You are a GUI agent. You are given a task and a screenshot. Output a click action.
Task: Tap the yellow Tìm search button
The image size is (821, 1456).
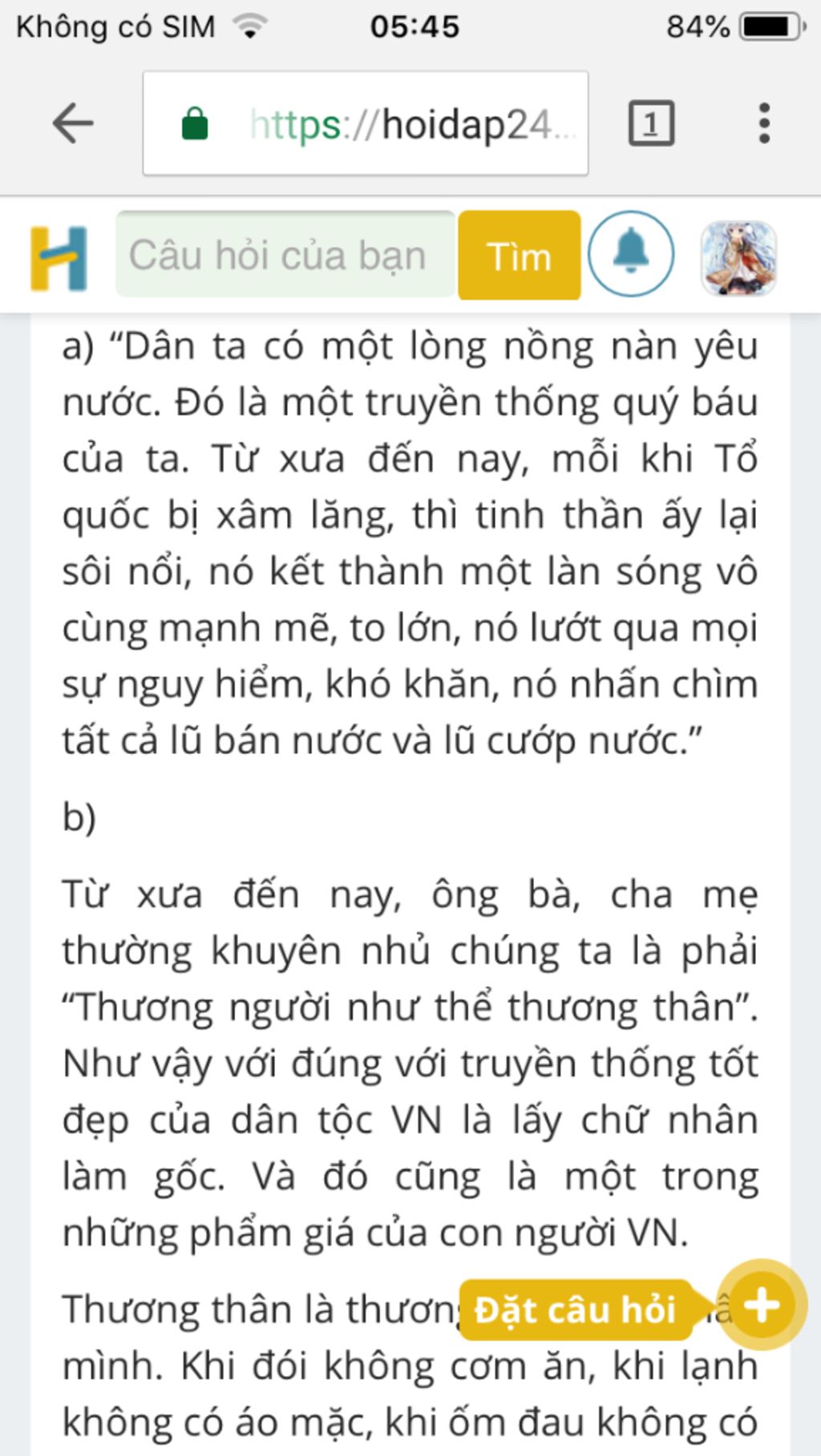520,256
